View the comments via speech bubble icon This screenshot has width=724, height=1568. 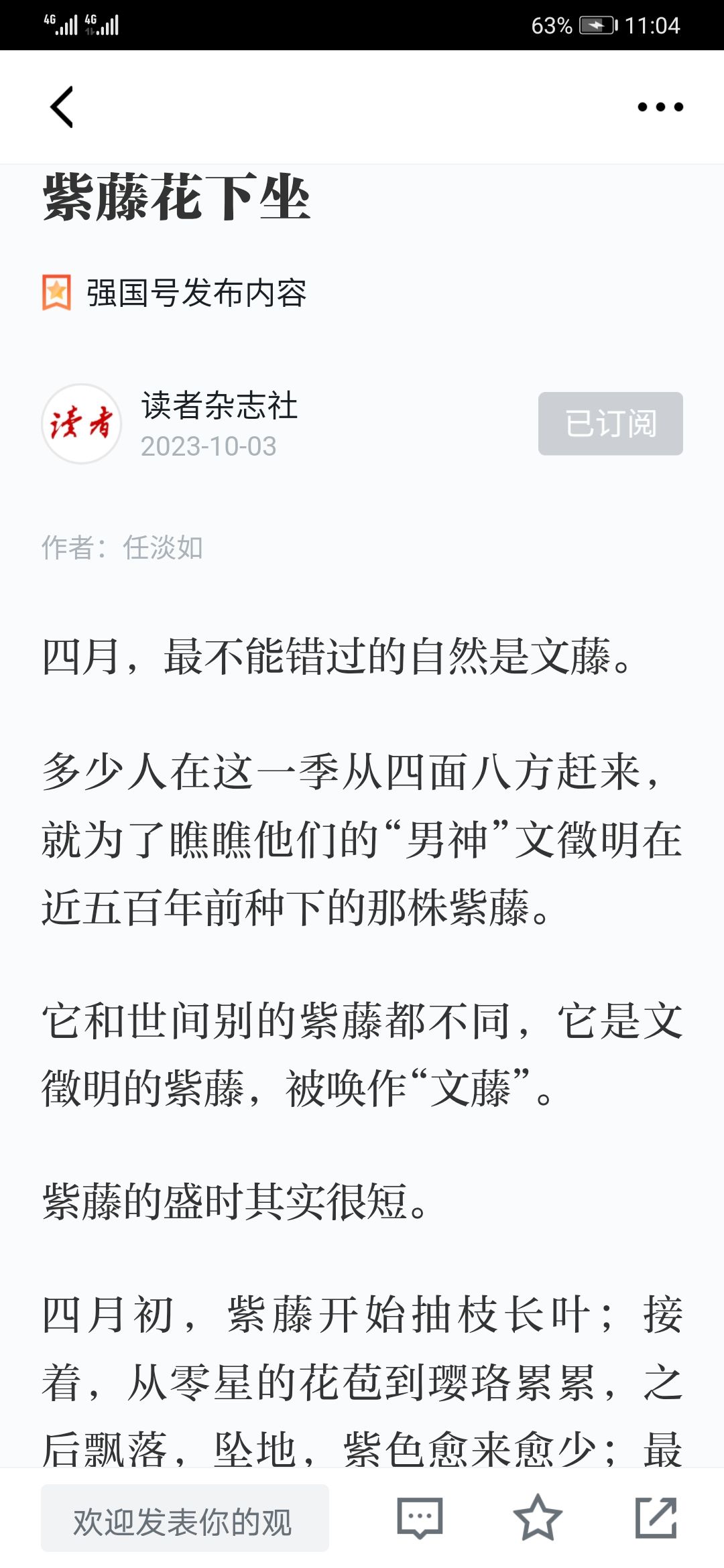point(420,1518)
